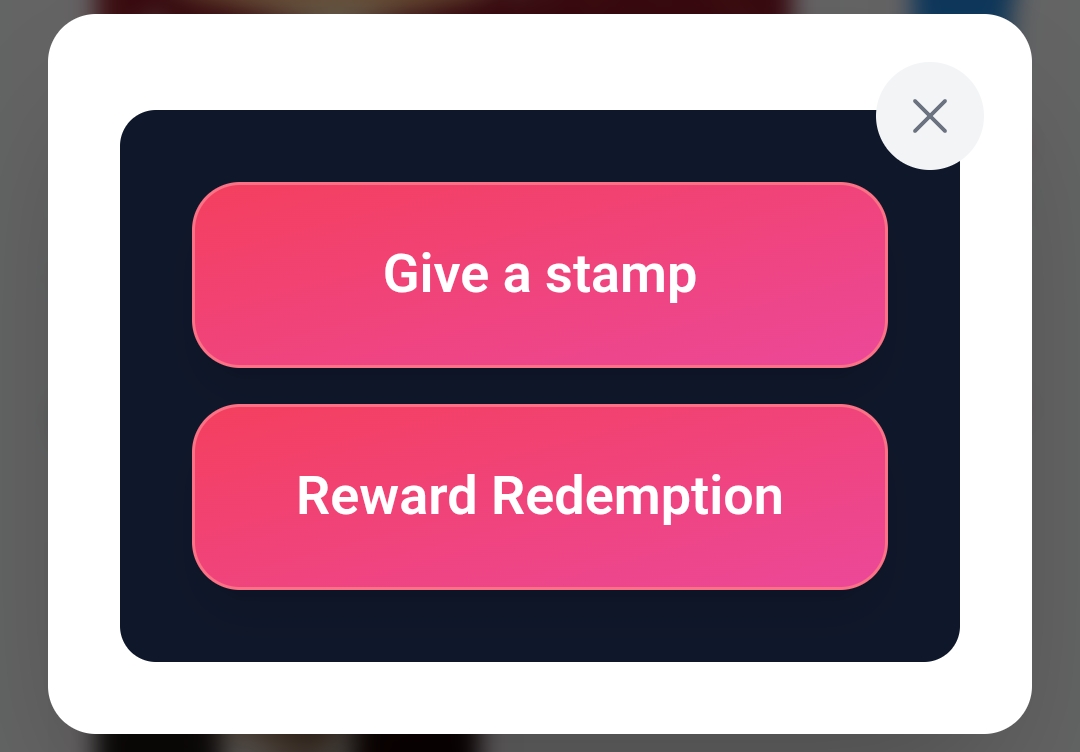Close the dialog with the X button

tap(929, 116)
